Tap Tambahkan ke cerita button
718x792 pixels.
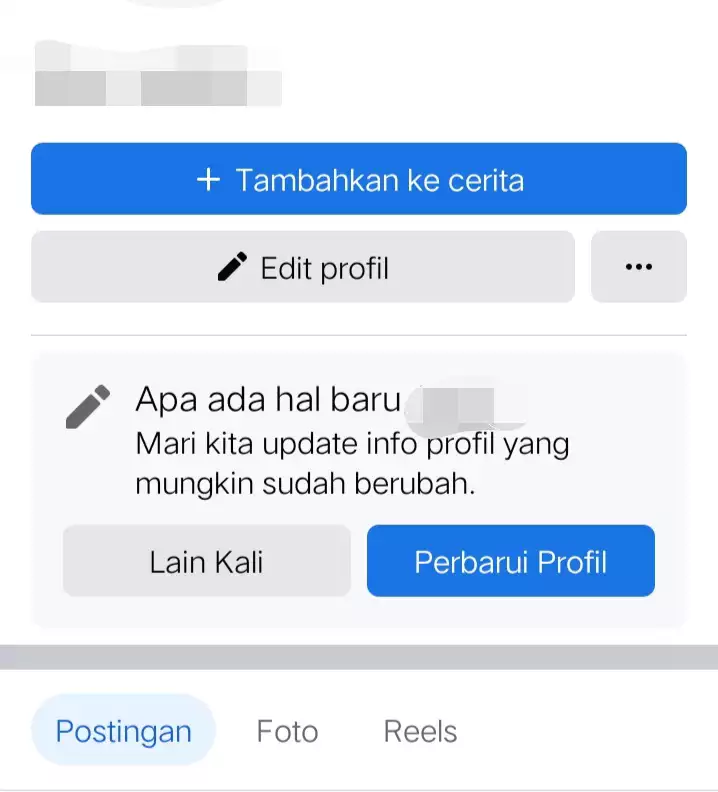[x=358, y=179]
